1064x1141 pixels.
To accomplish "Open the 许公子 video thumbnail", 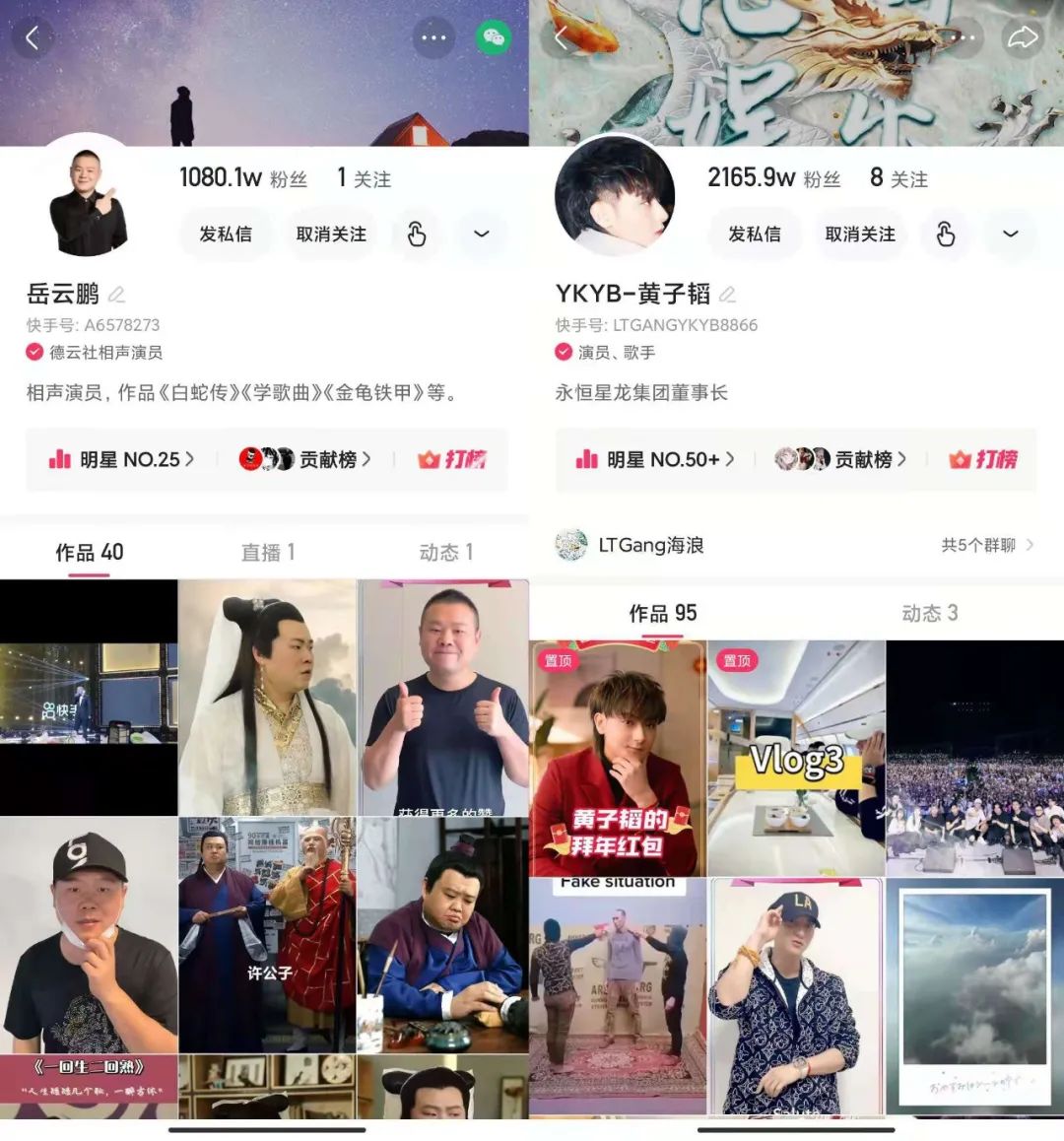I will point(267,936).
